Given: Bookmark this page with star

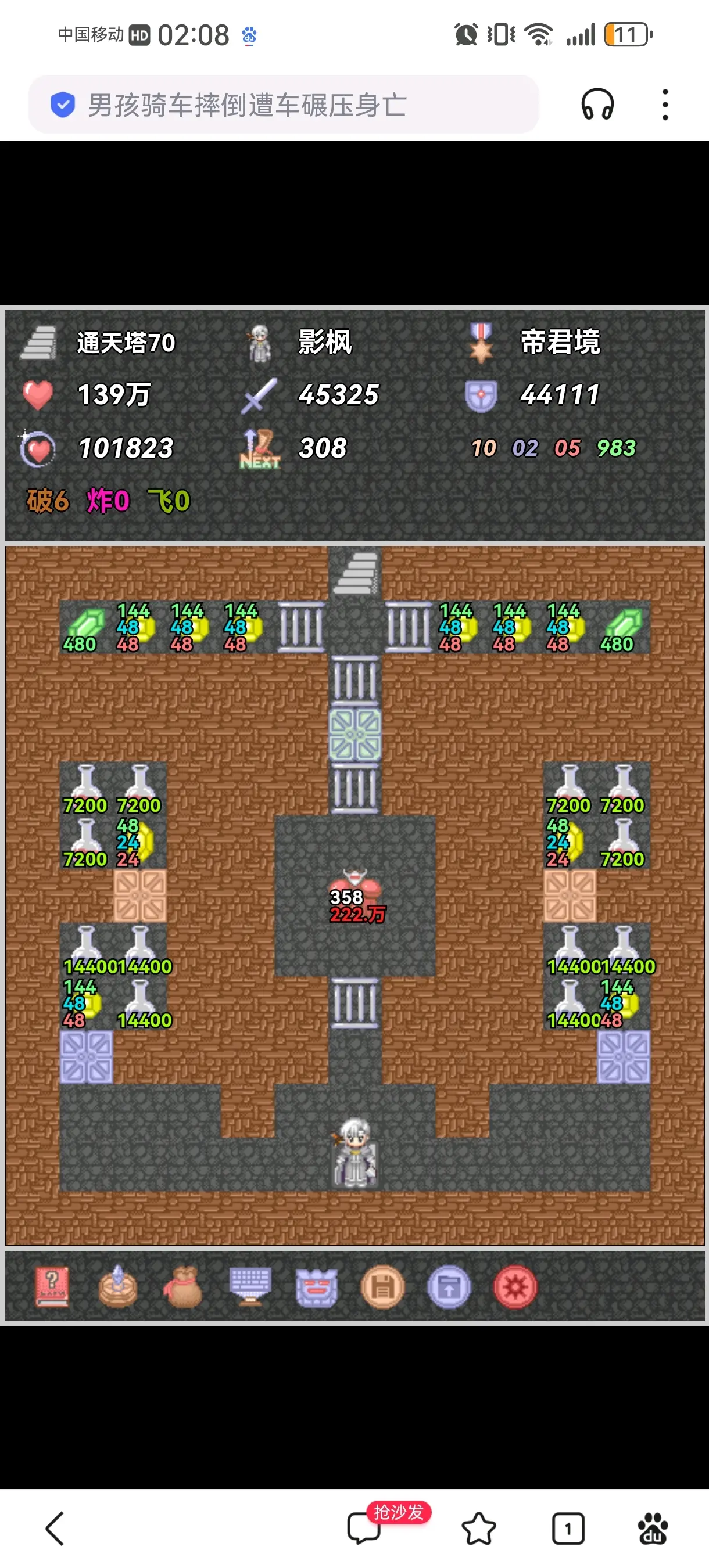Looking at the screenshot, I should tap(479, 1529).
